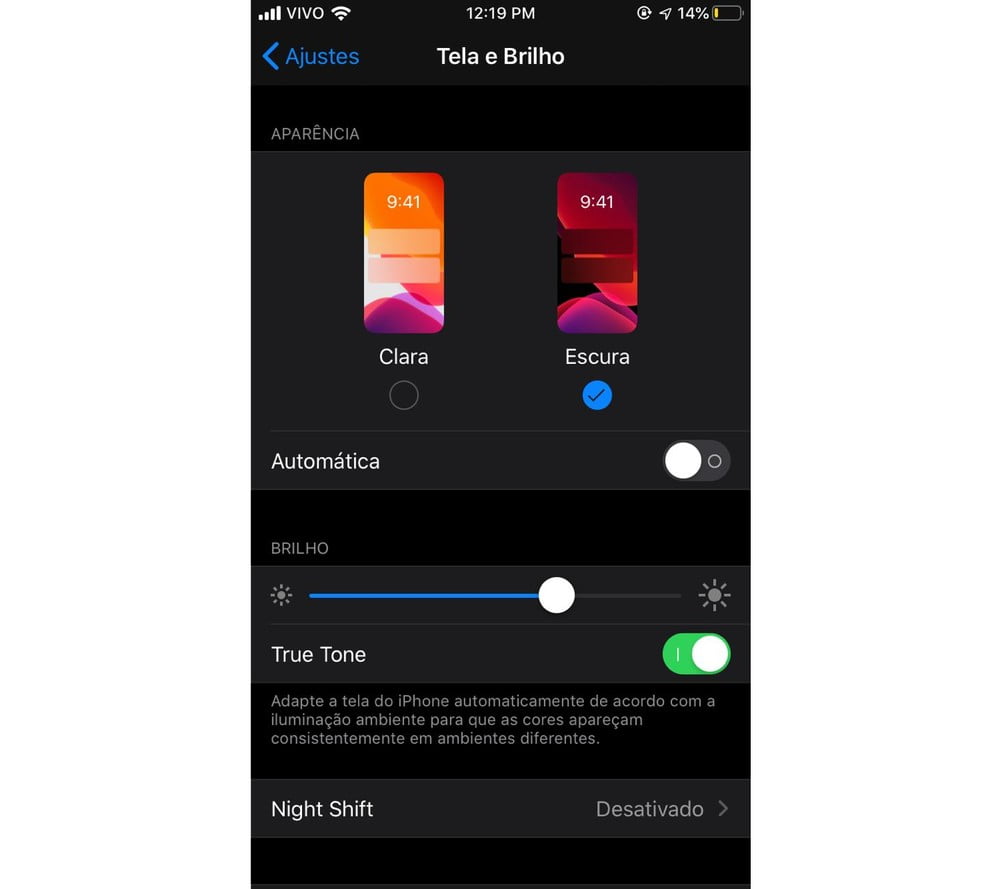Go back to Ajustes
The image size is (1000, 889).
[x=310, y=56]
